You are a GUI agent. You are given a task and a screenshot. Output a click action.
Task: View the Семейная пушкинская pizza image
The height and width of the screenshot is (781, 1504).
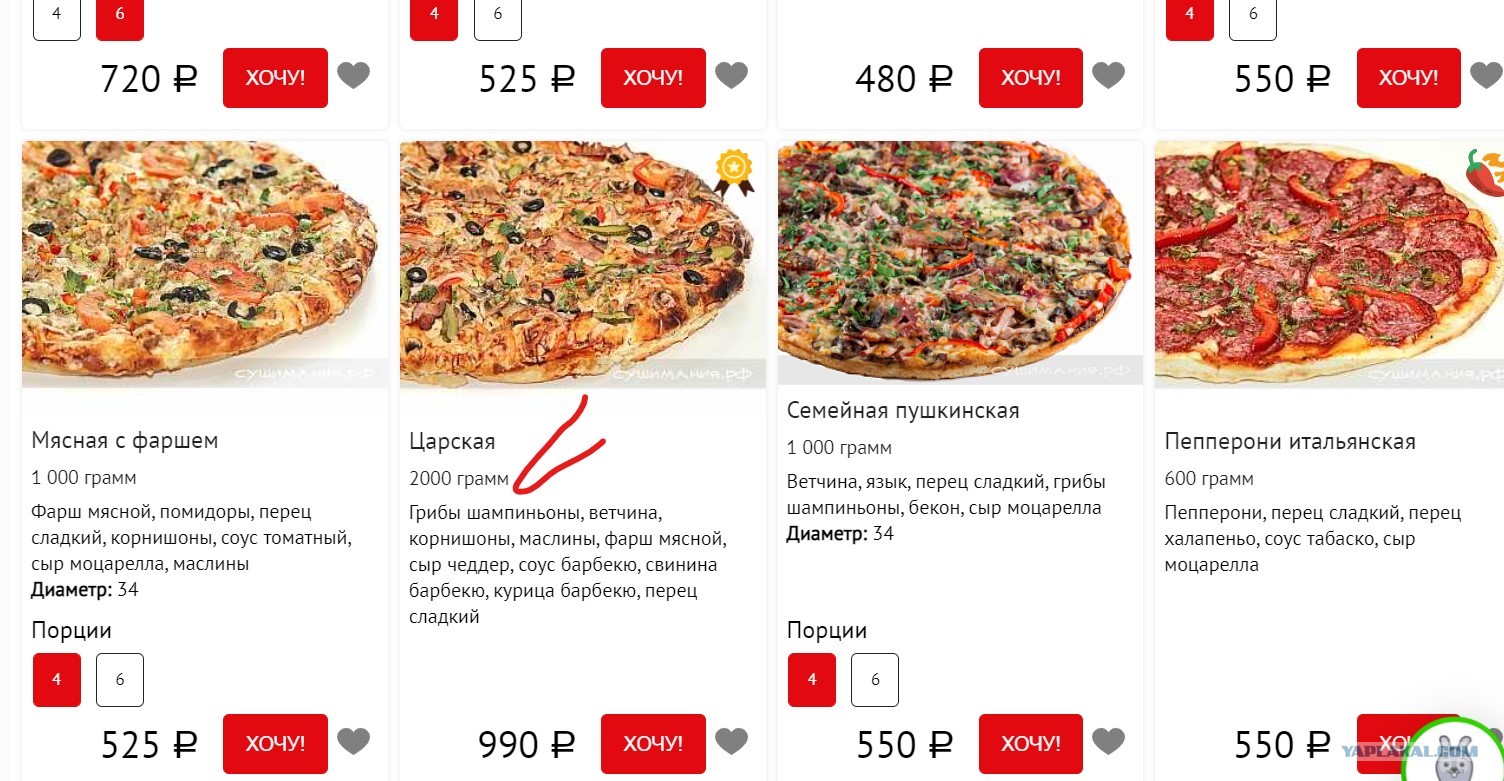point(958,262)
